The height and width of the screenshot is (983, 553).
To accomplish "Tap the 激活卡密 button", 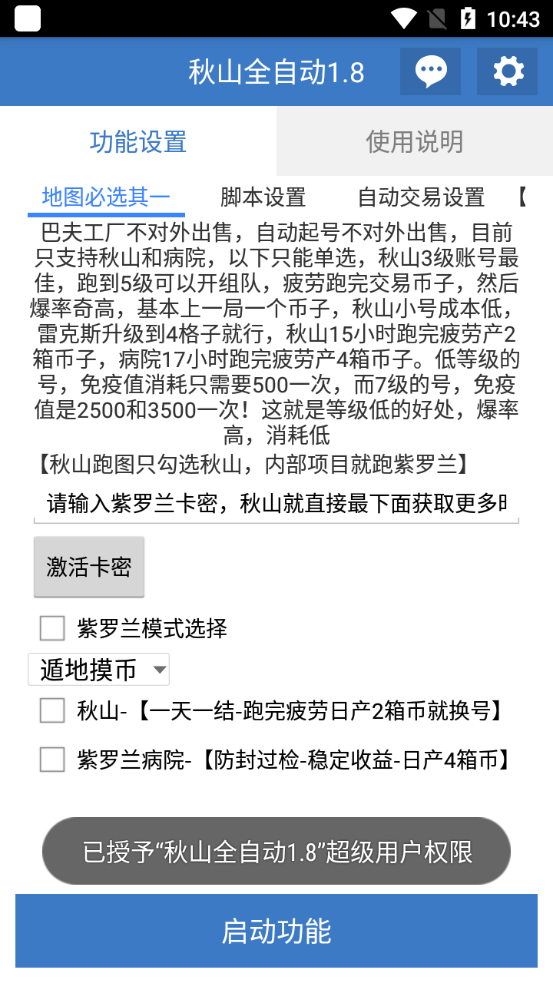I will coord(89,567).
